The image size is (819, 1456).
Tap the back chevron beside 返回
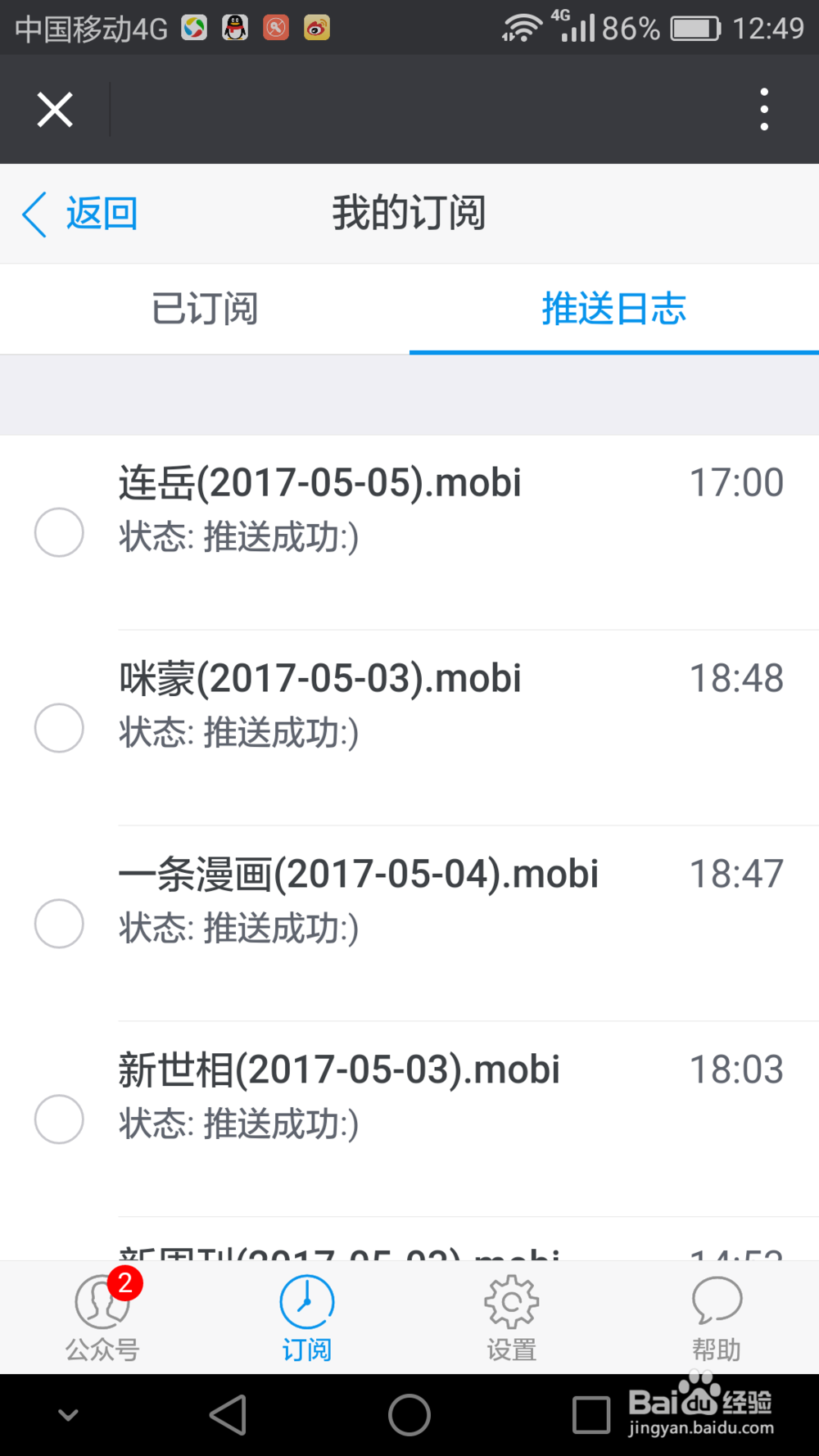(34, 215)
